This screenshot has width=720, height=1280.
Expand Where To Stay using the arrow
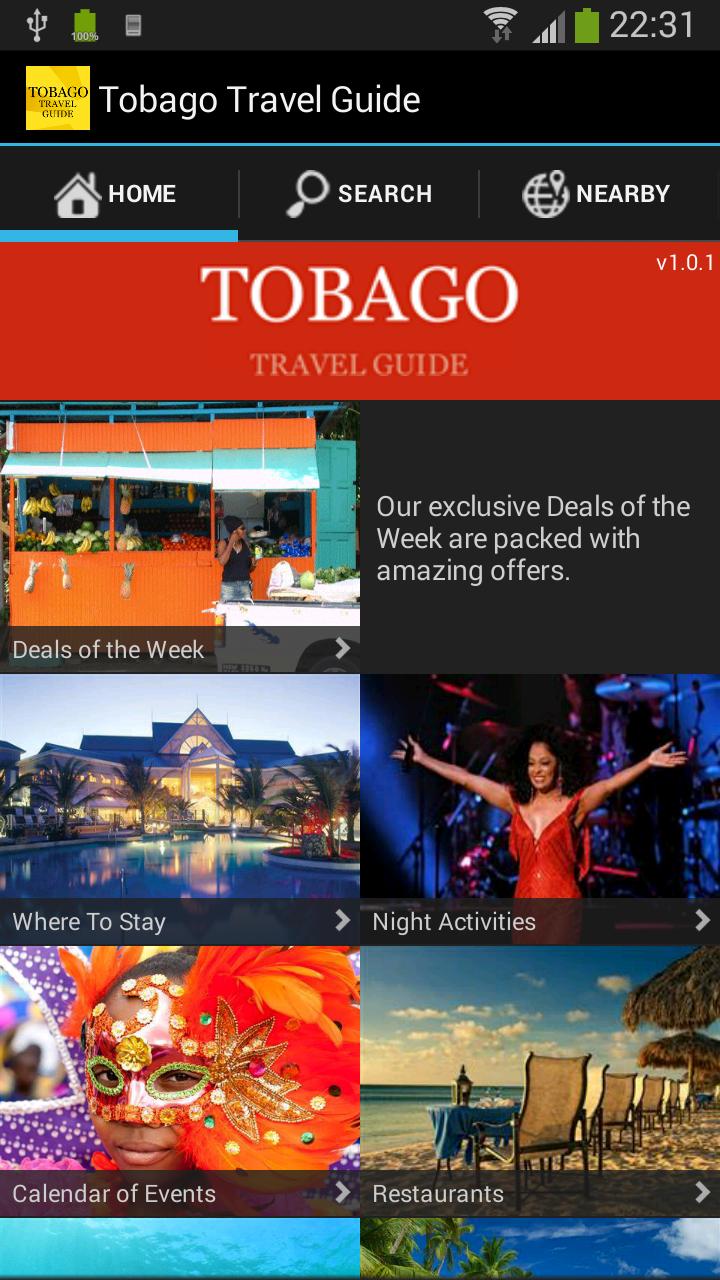tap(342, 920)
